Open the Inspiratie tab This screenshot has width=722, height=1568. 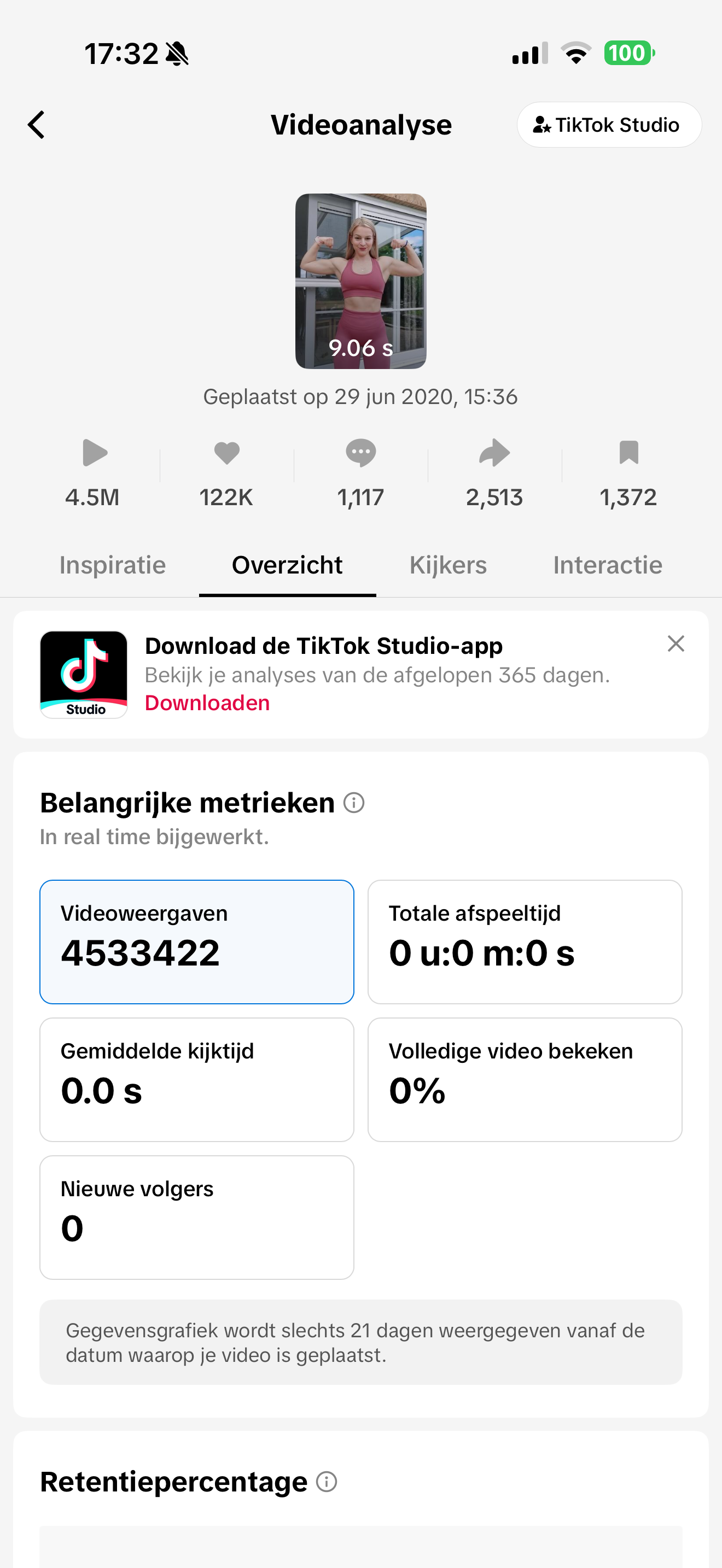click(x=112, y=564)
